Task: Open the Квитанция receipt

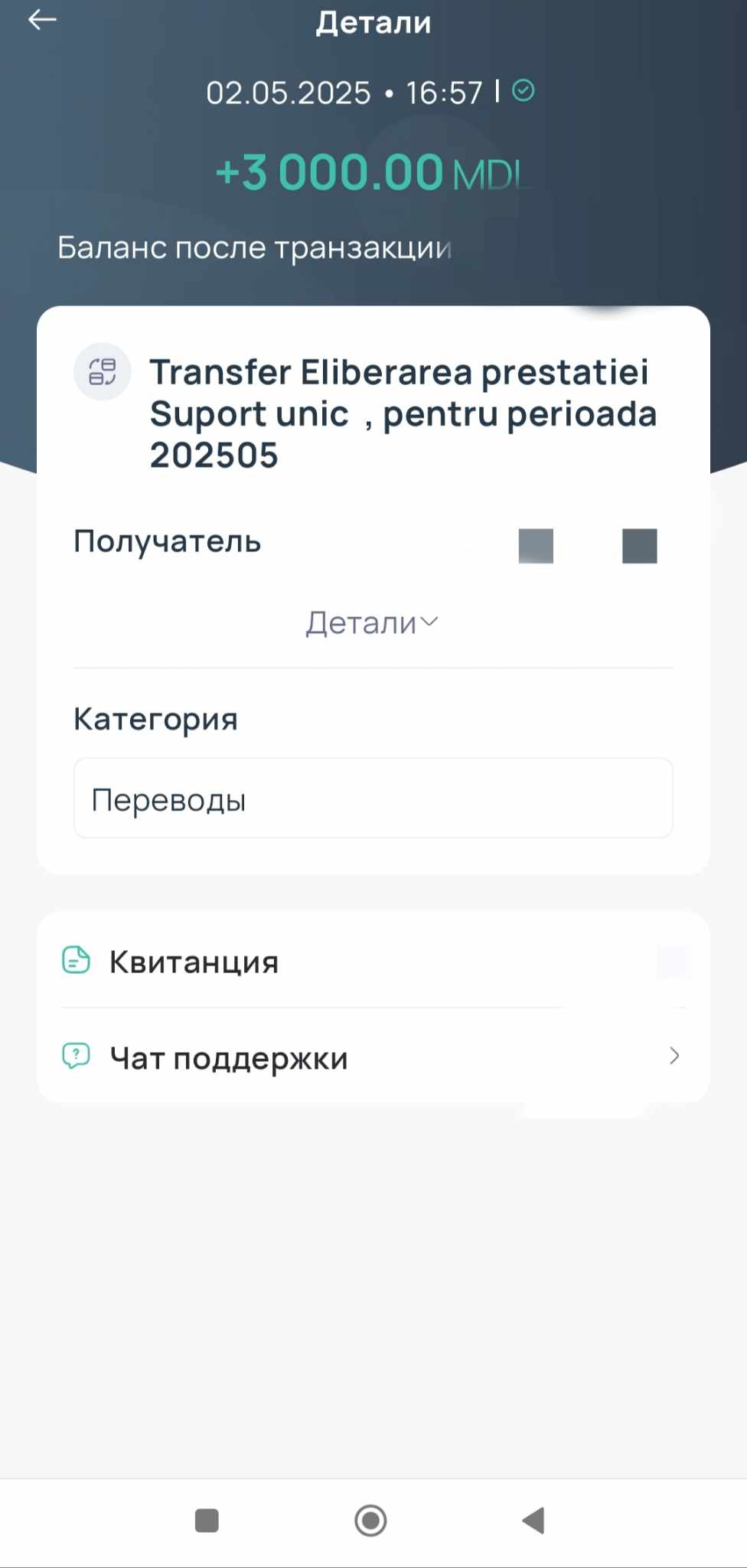Action: click(194, 962)
